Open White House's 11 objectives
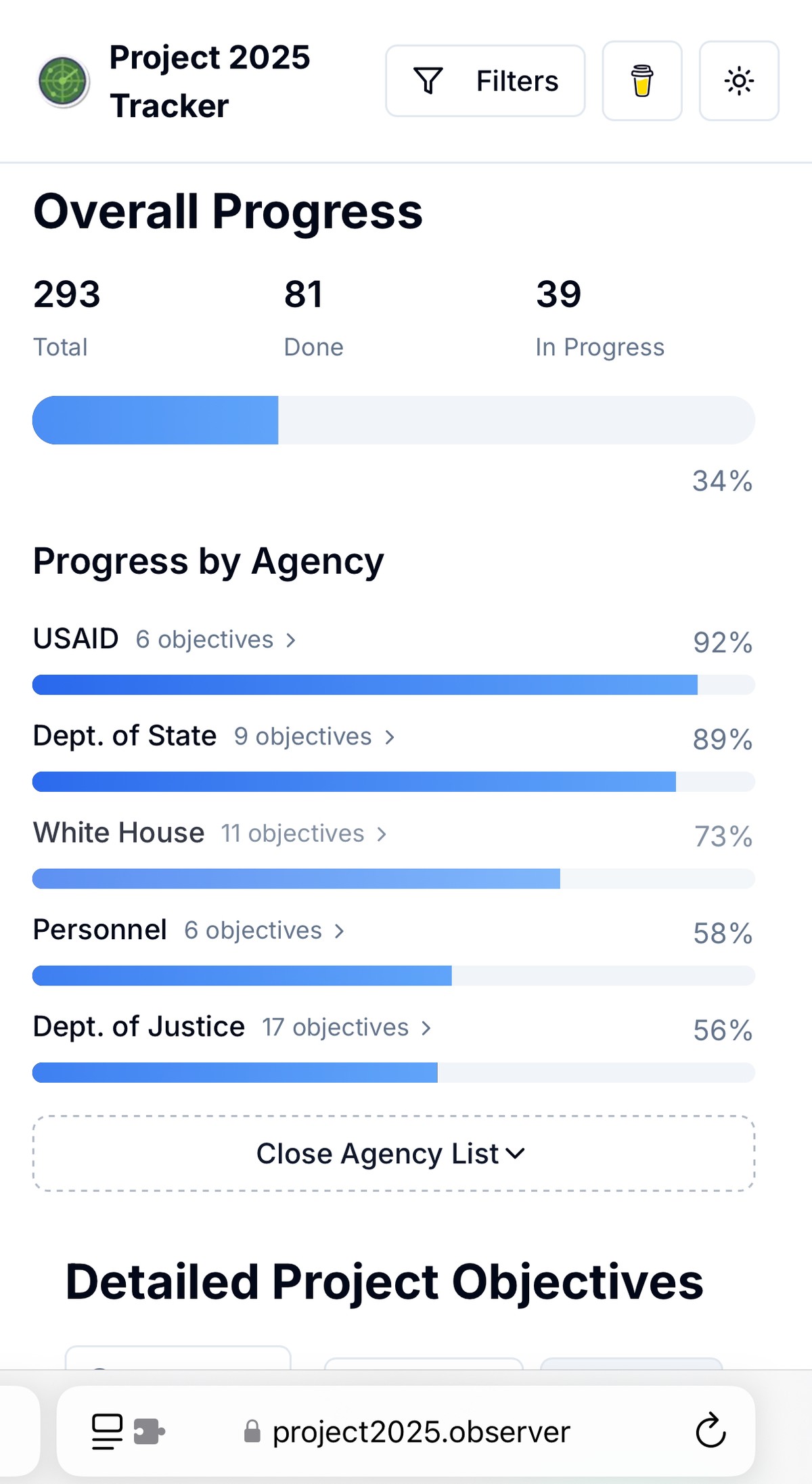 coord(304,834)
